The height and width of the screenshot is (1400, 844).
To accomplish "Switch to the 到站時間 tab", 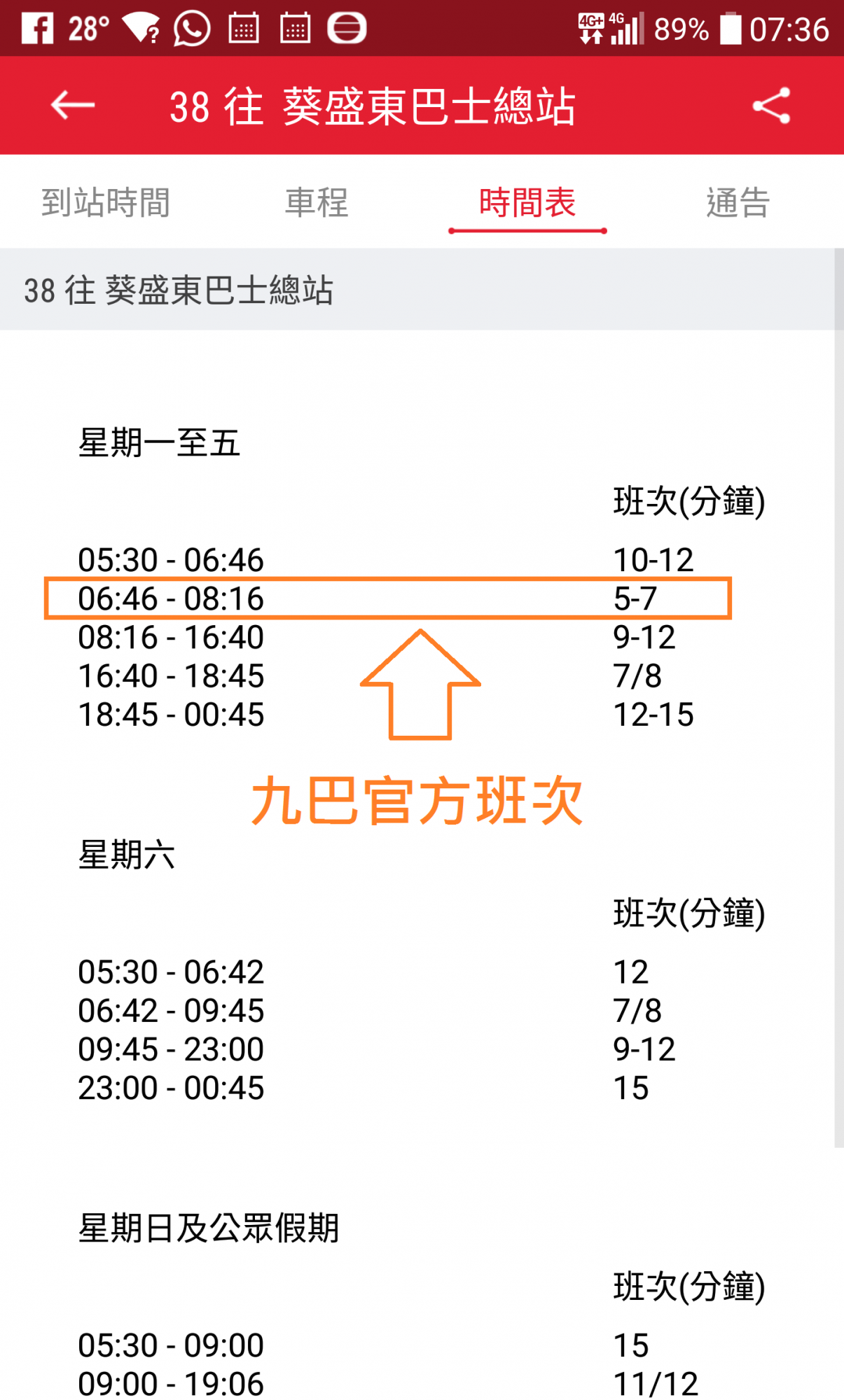I will click(106, 203).
